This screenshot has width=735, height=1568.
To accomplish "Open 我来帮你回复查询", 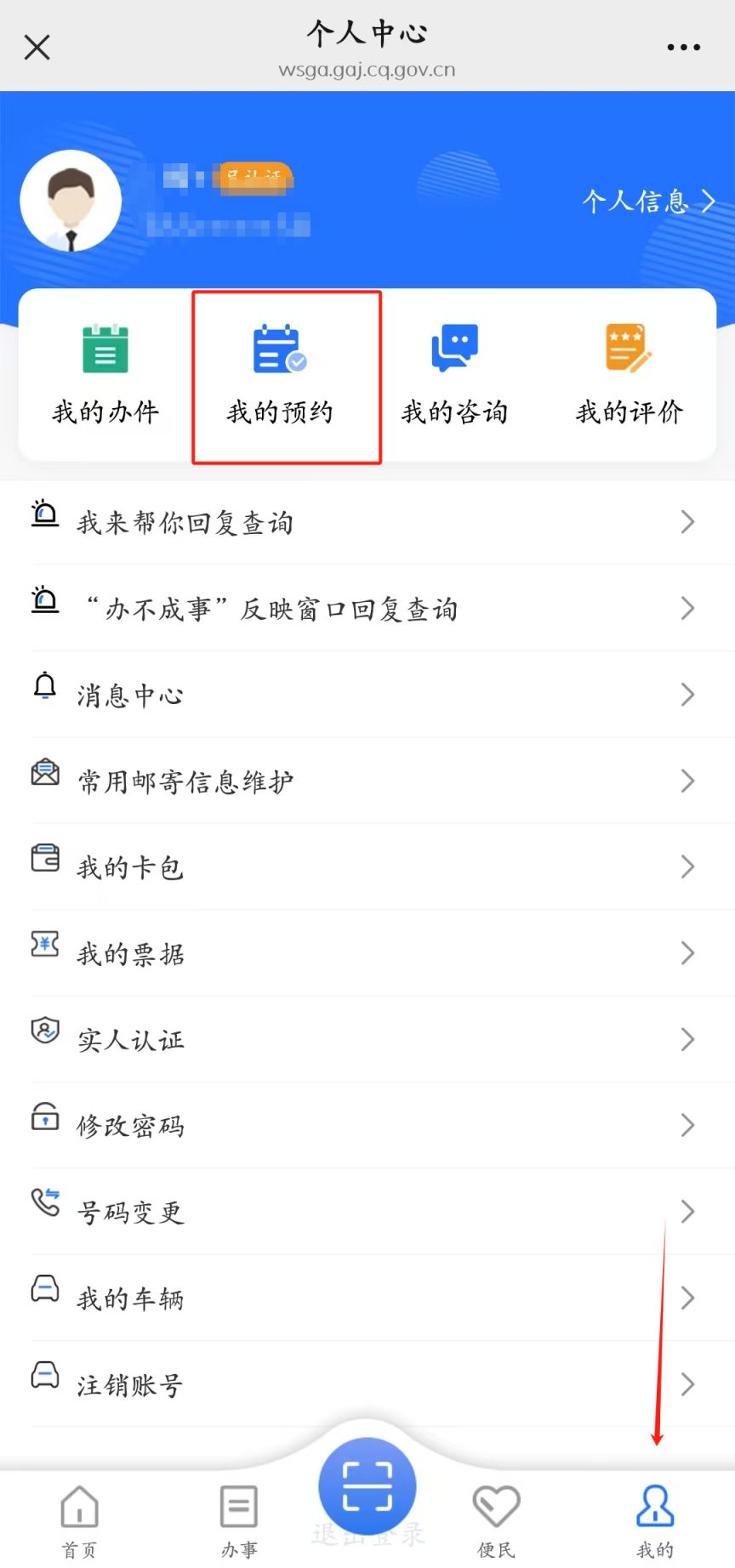I will point(367,522).
